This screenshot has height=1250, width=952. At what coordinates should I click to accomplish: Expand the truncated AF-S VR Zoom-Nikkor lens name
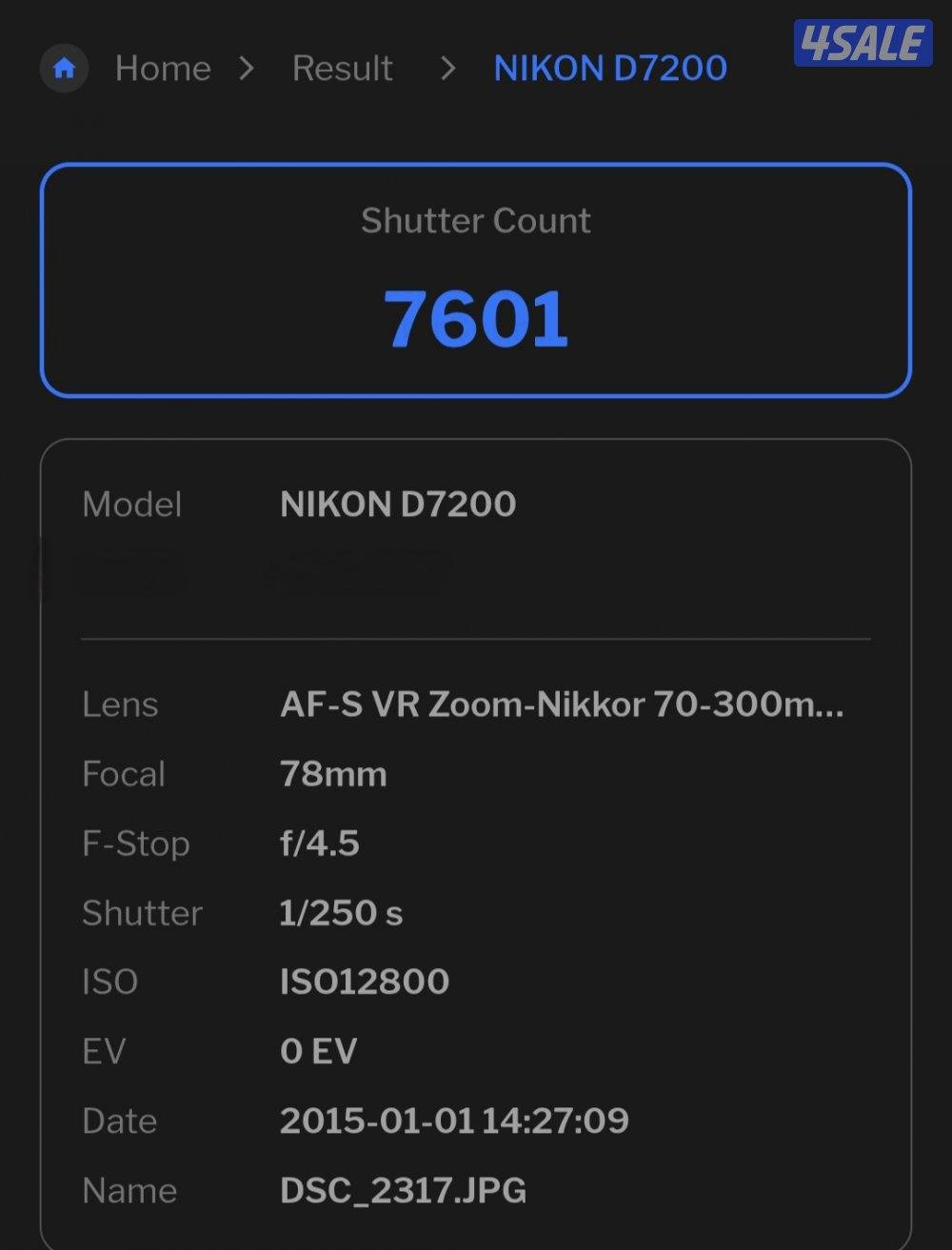pyautogui.click(x=563, y=704)
